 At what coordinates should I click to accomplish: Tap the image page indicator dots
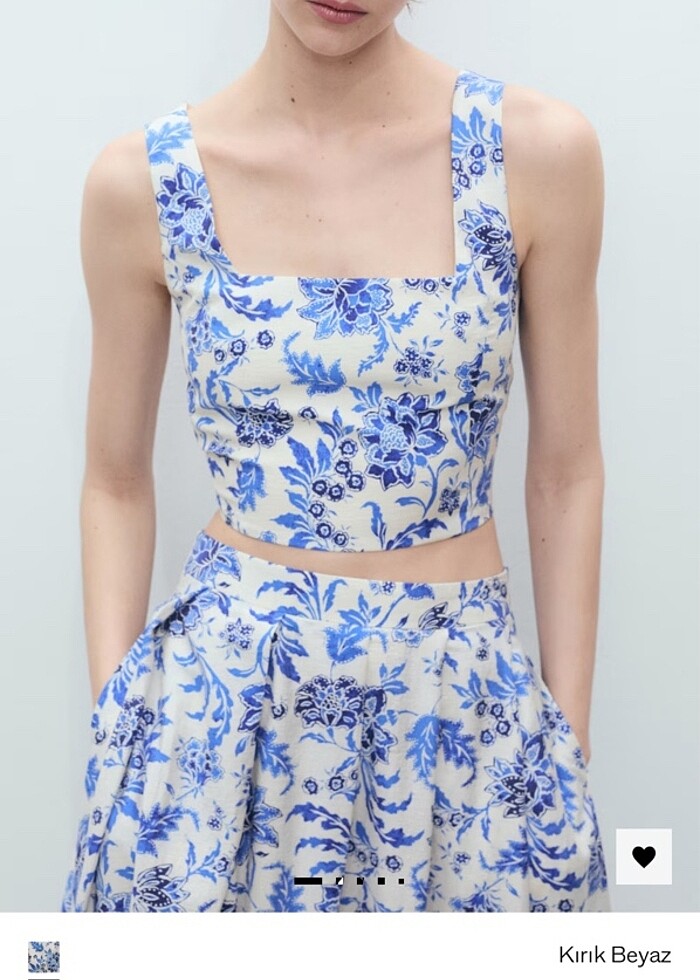(349, 881)
